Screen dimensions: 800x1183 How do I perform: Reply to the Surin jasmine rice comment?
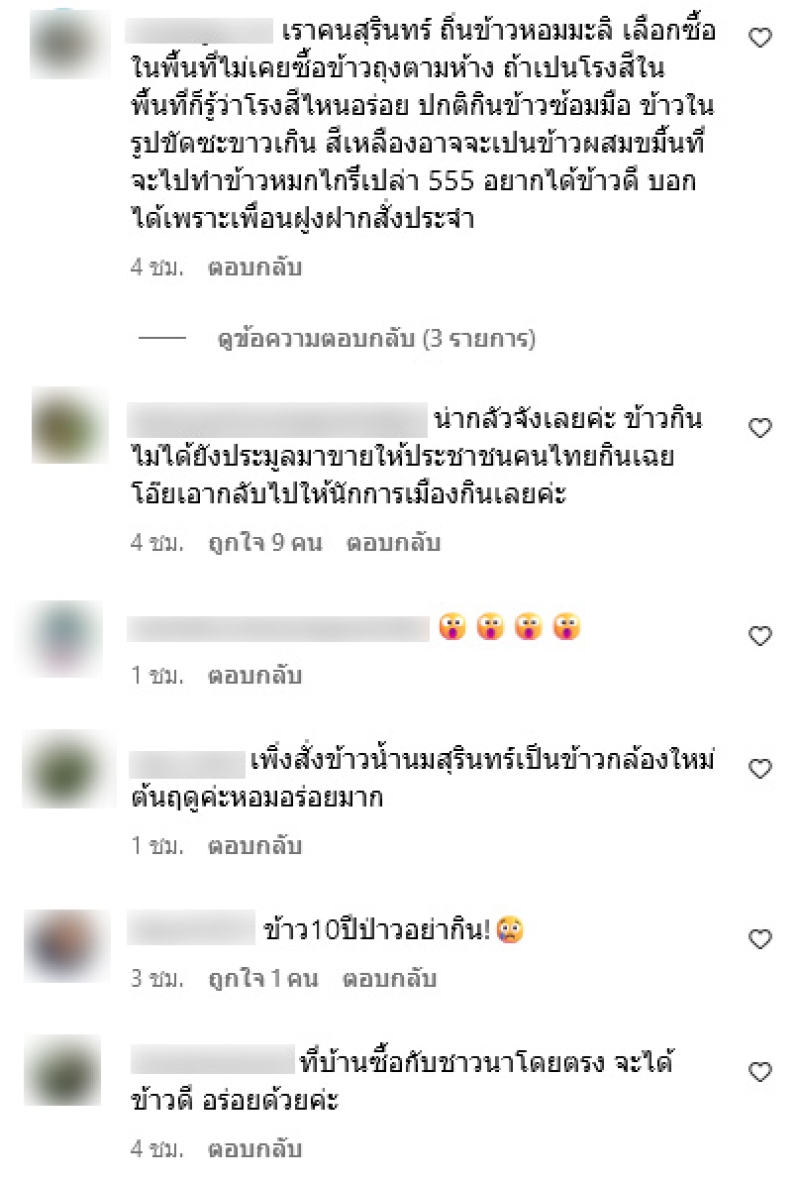254,268
